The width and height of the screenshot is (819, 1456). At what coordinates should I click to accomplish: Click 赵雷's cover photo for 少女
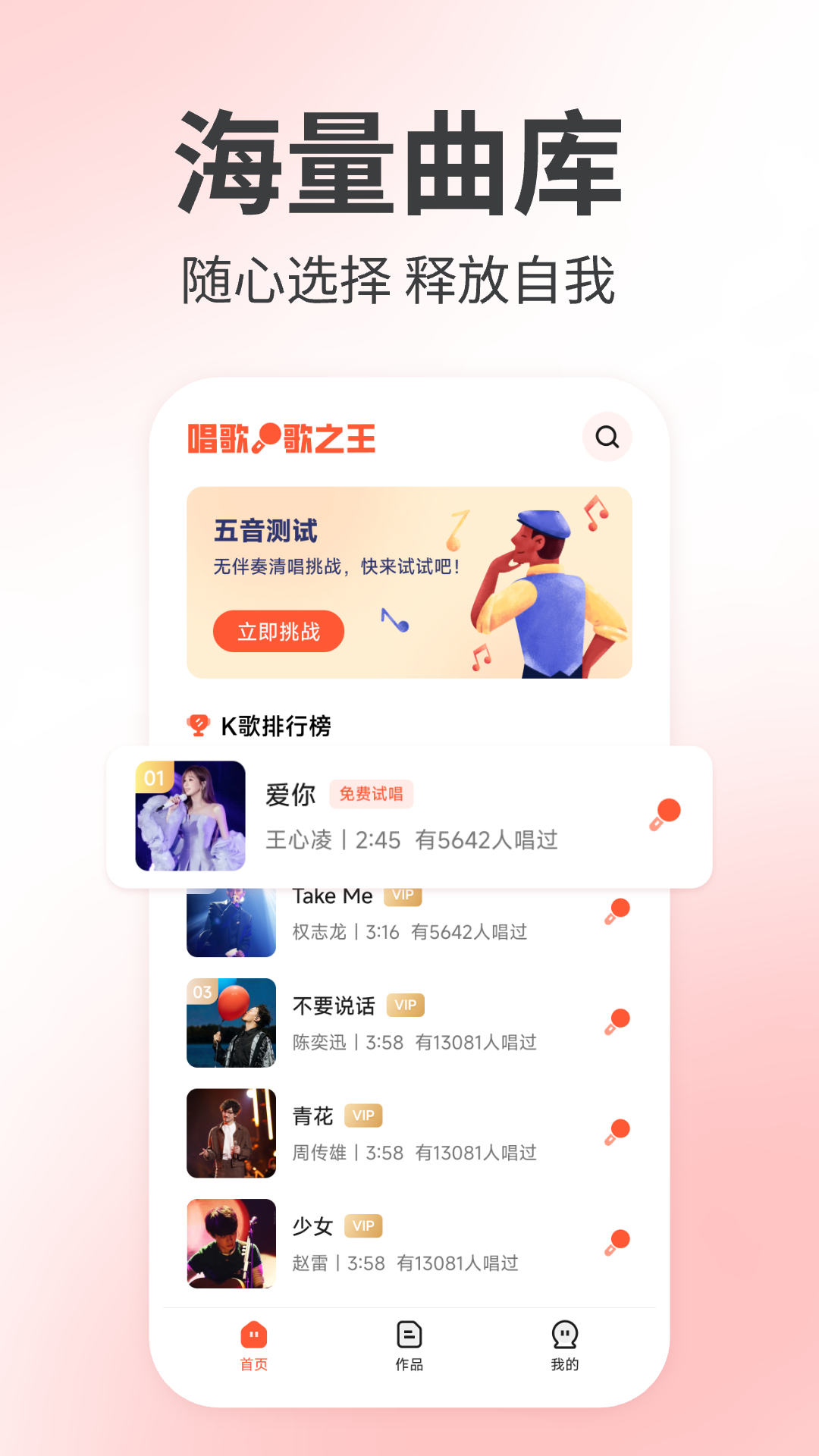[x=231, y=1243]
